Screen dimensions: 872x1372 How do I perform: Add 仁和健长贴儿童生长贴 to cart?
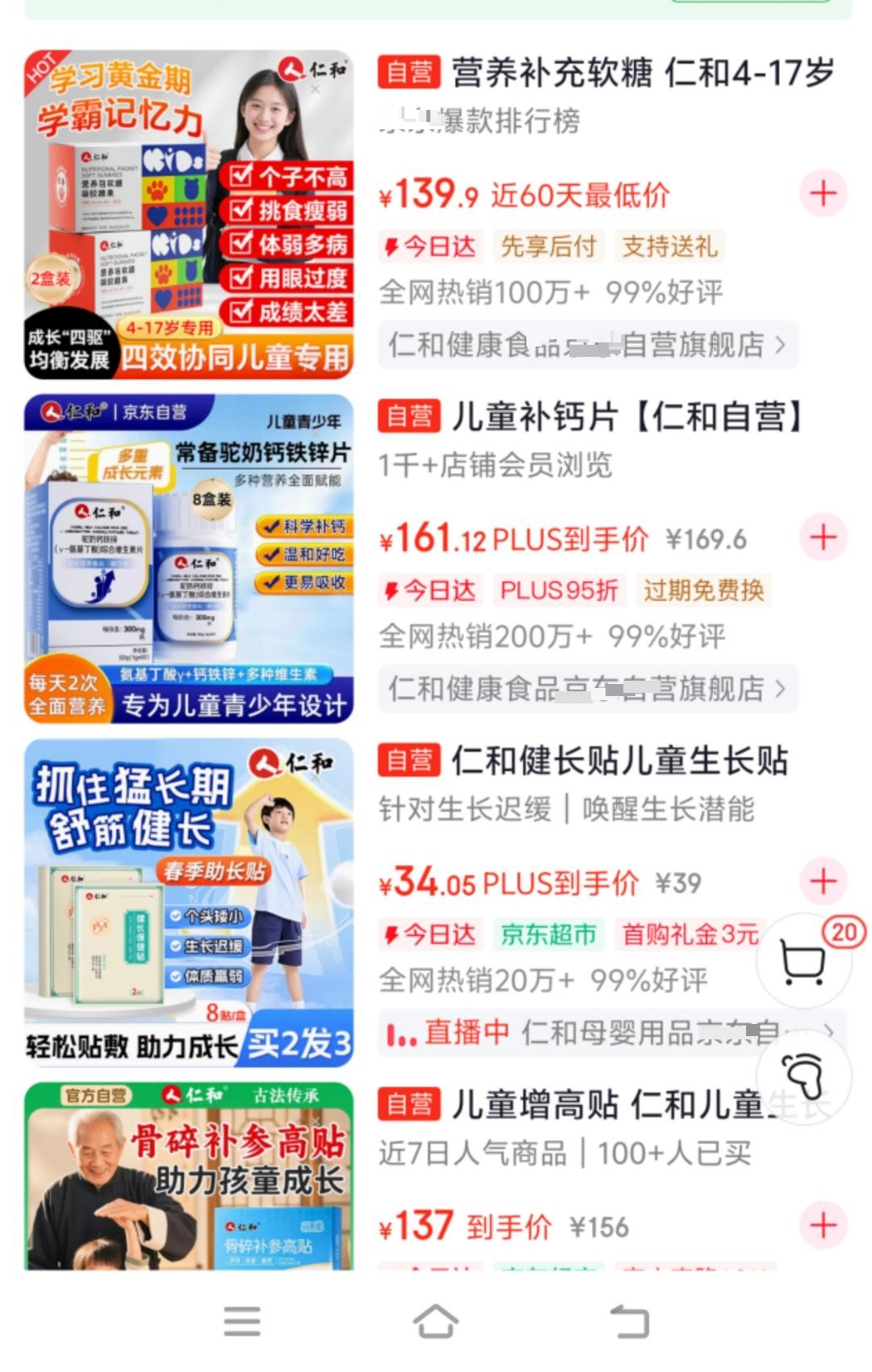(x=823, y=882)
